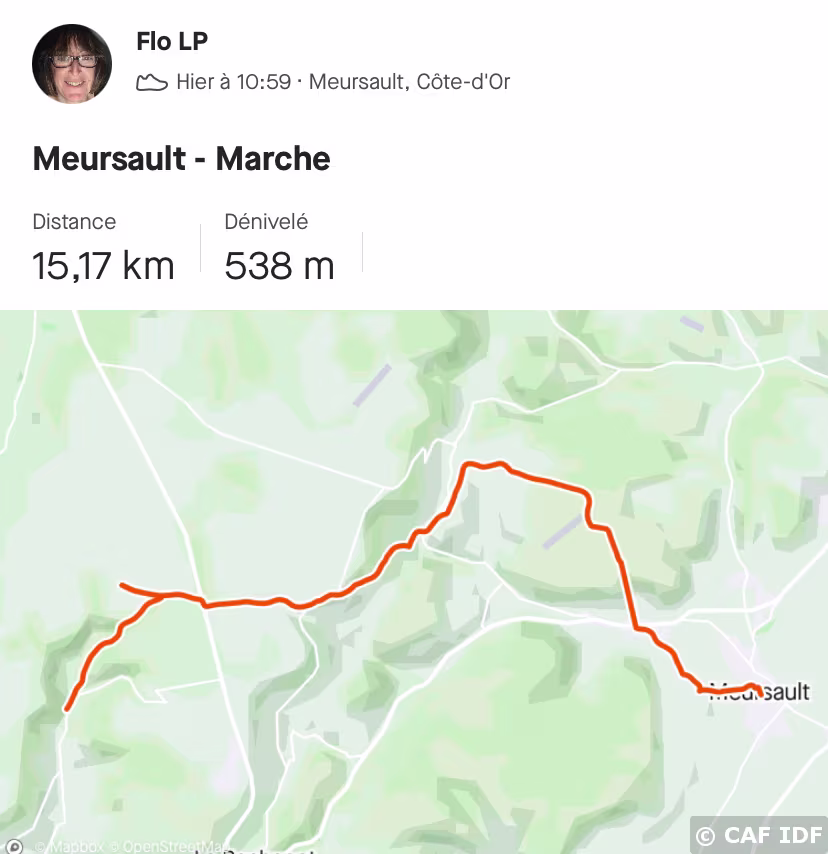View the Flo LP athlete profile
The height and width of the screenshot is (854, 828).
(172, 42)
